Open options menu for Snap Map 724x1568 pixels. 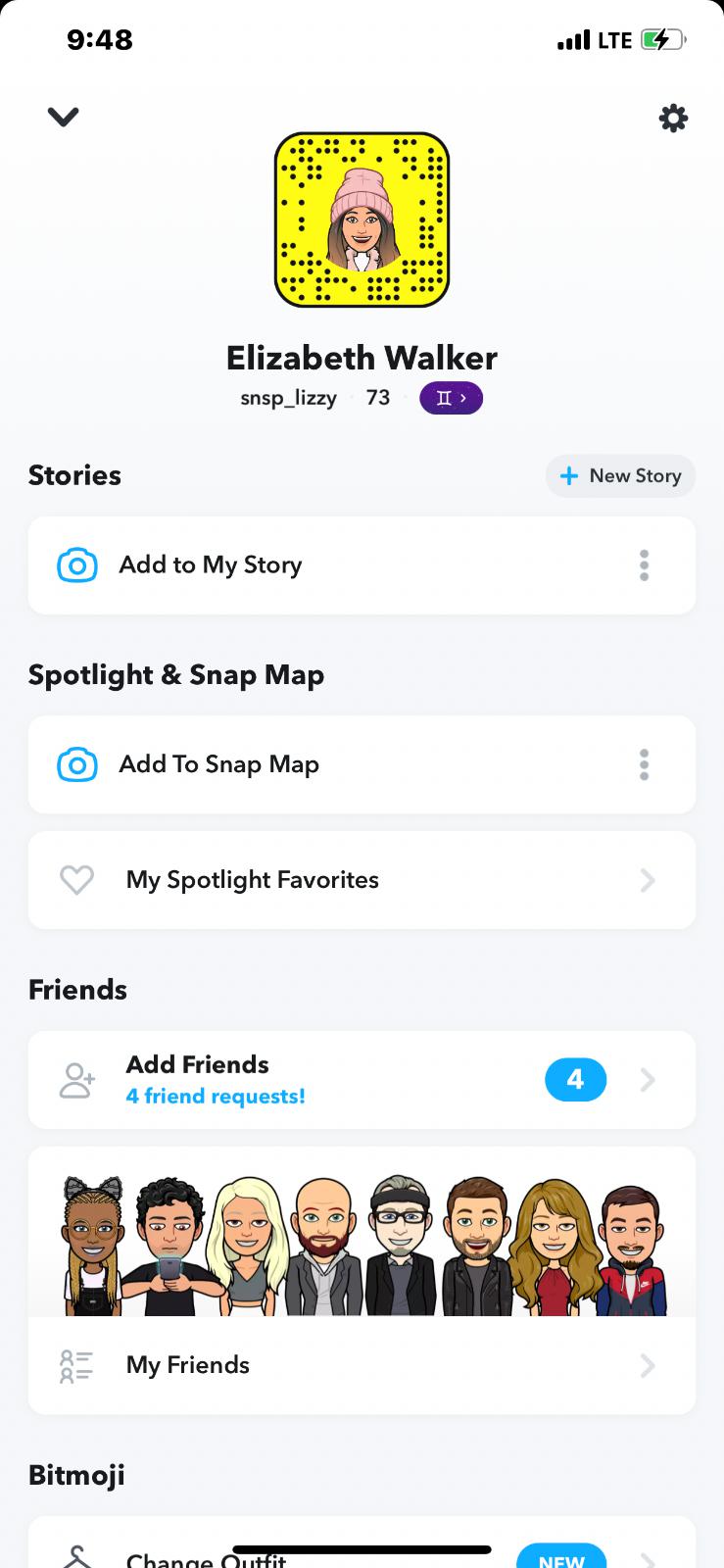coord(644,764)
